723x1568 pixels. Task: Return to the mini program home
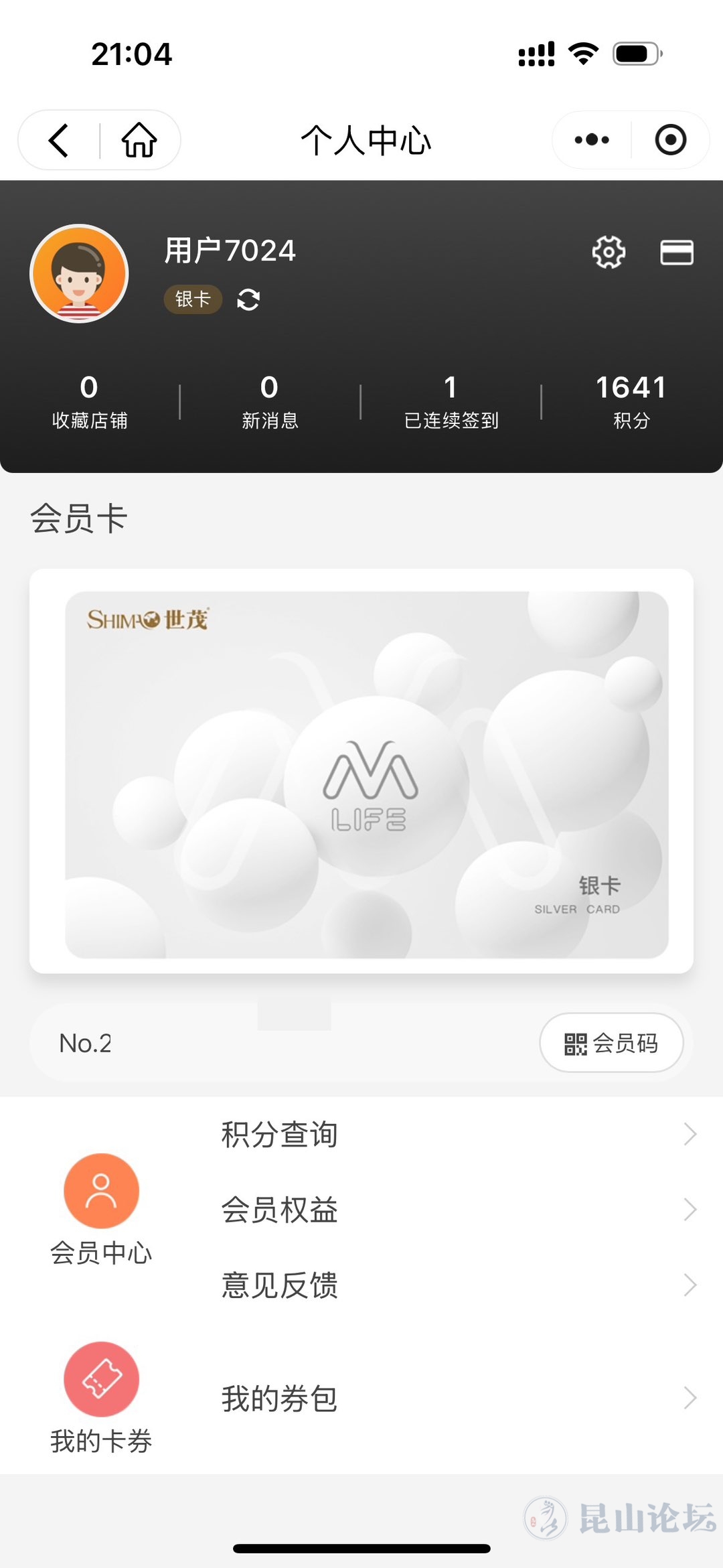[139, 140]
